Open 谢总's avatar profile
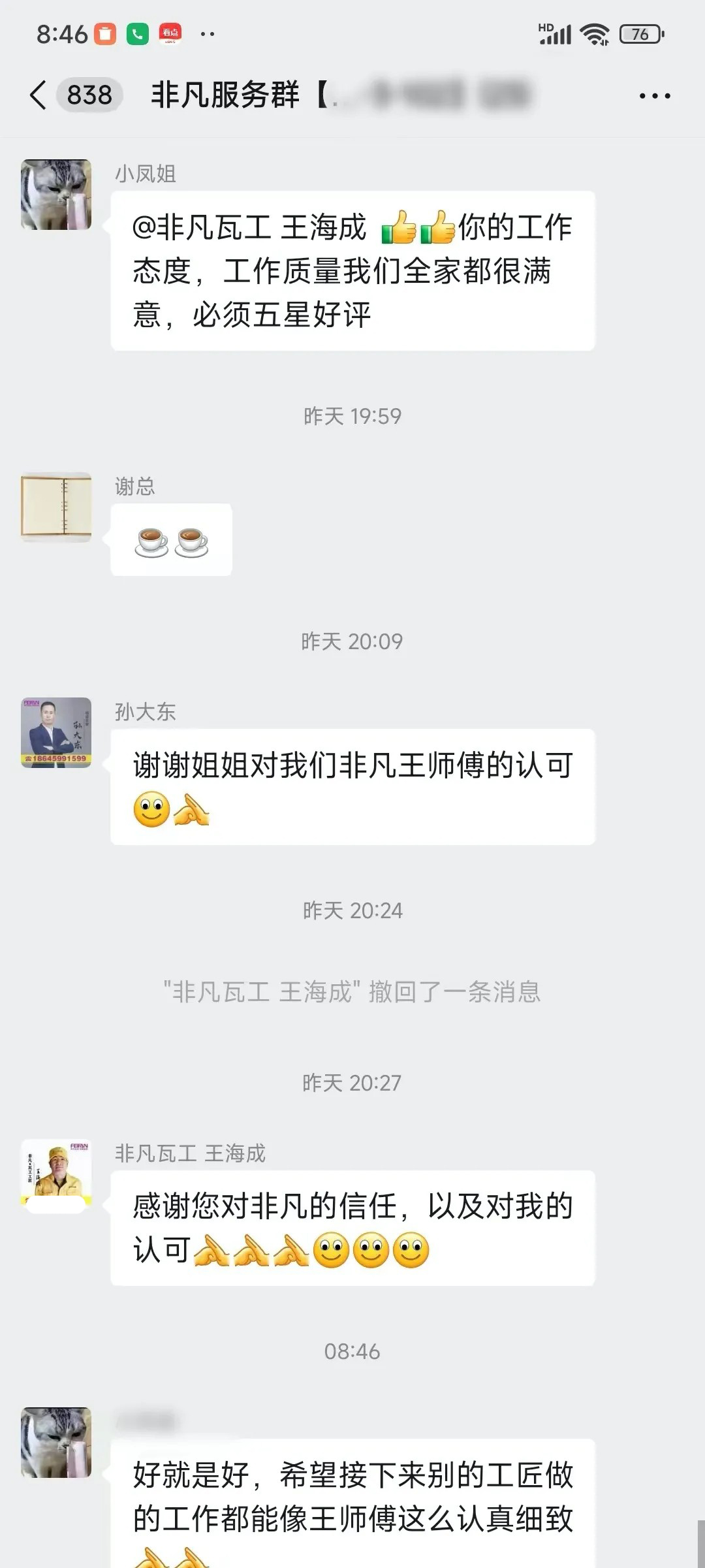 [x=56, y=507]
